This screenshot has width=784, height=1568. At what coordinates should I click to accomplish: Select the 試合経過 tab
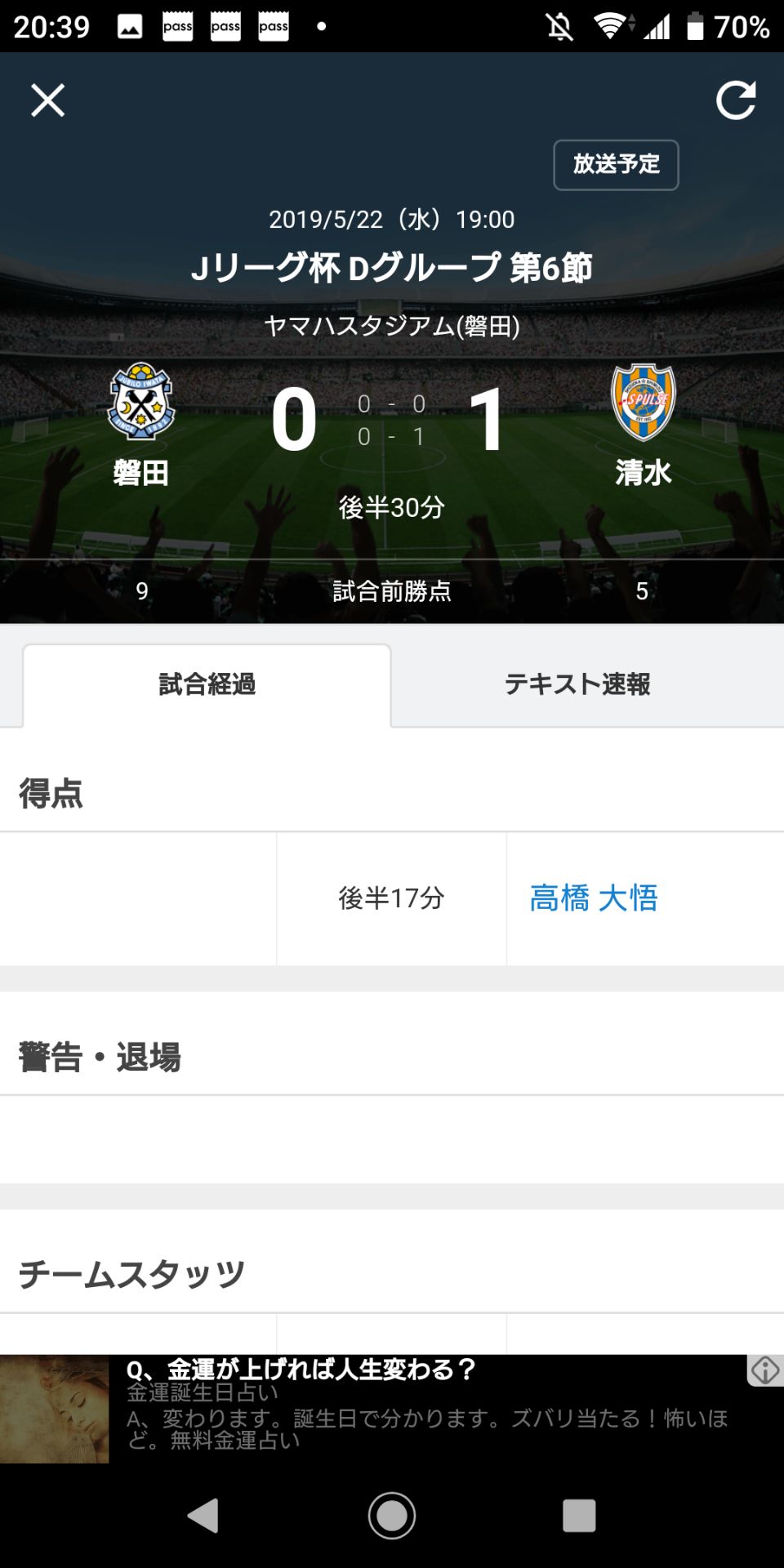(207, 684)
